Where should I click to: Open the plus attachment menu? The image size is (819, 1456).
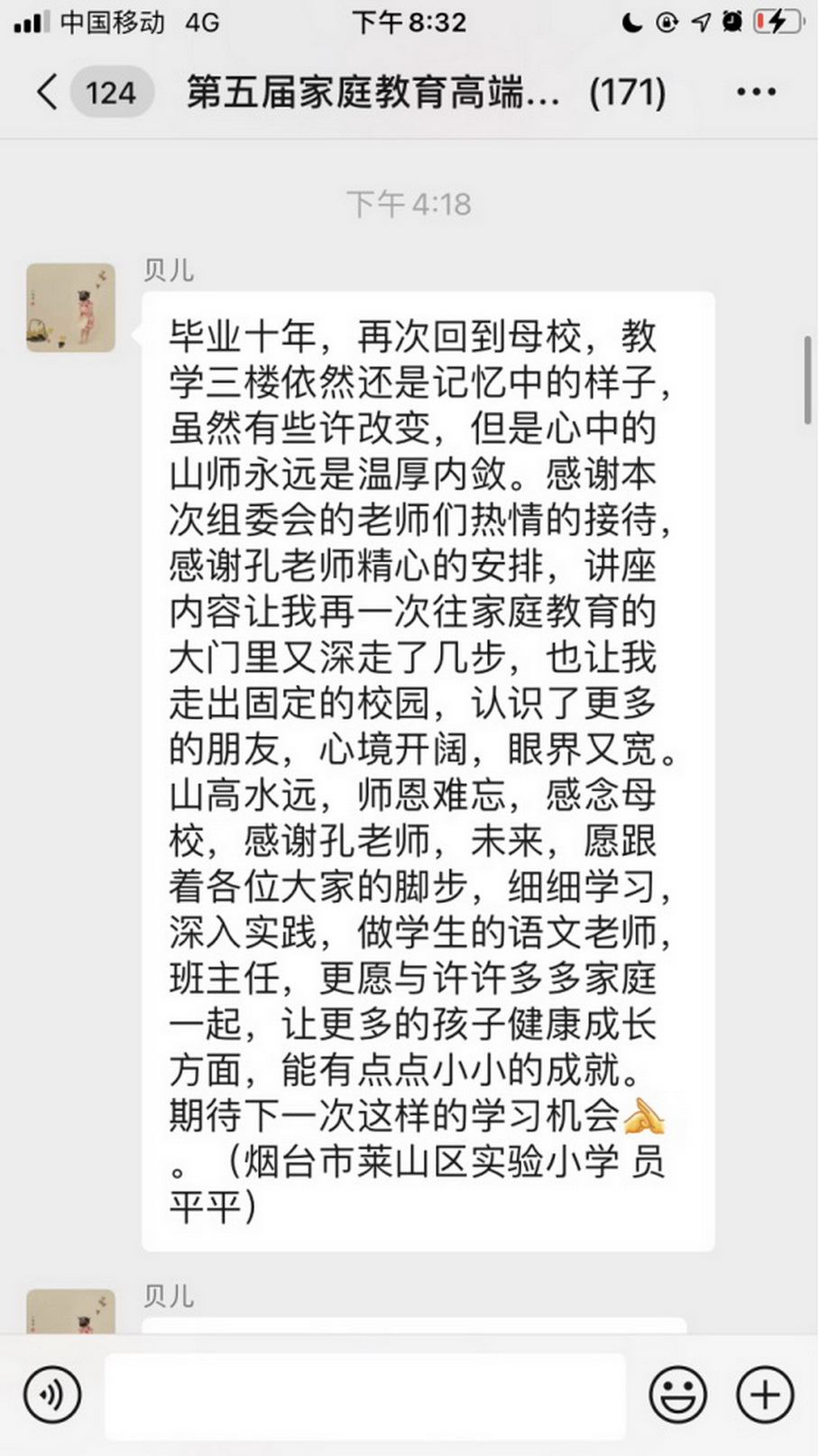point(765,1395)
